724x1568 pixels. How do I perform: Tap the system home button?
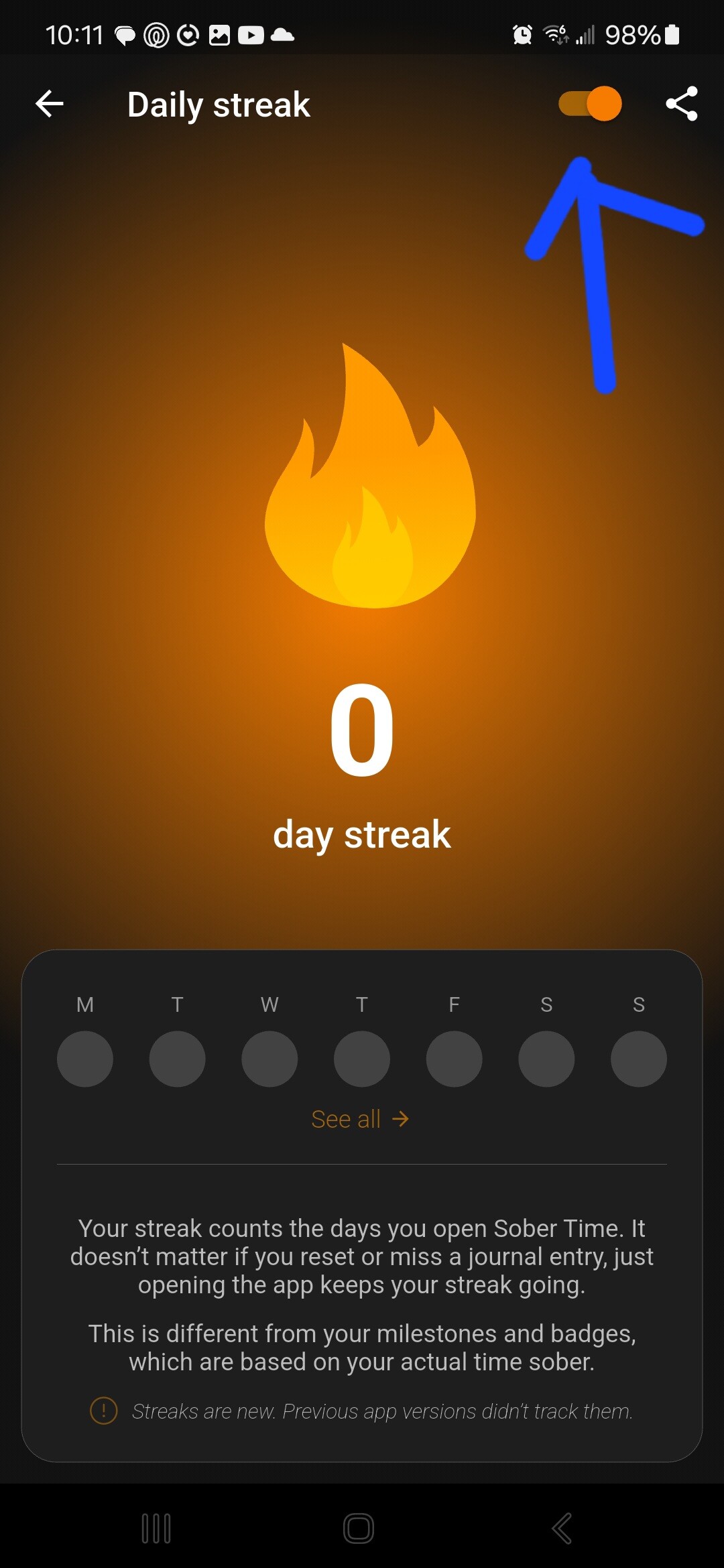359,1528
